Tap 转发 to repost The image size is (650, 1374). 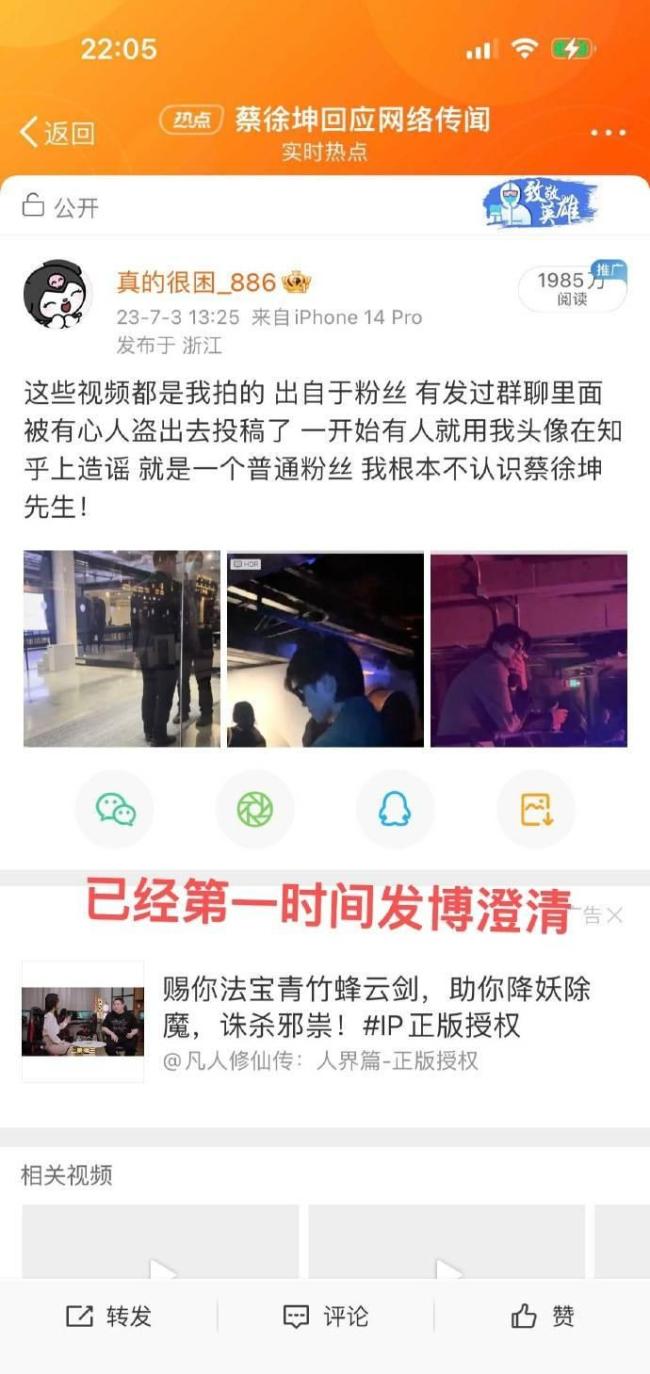109,1316
